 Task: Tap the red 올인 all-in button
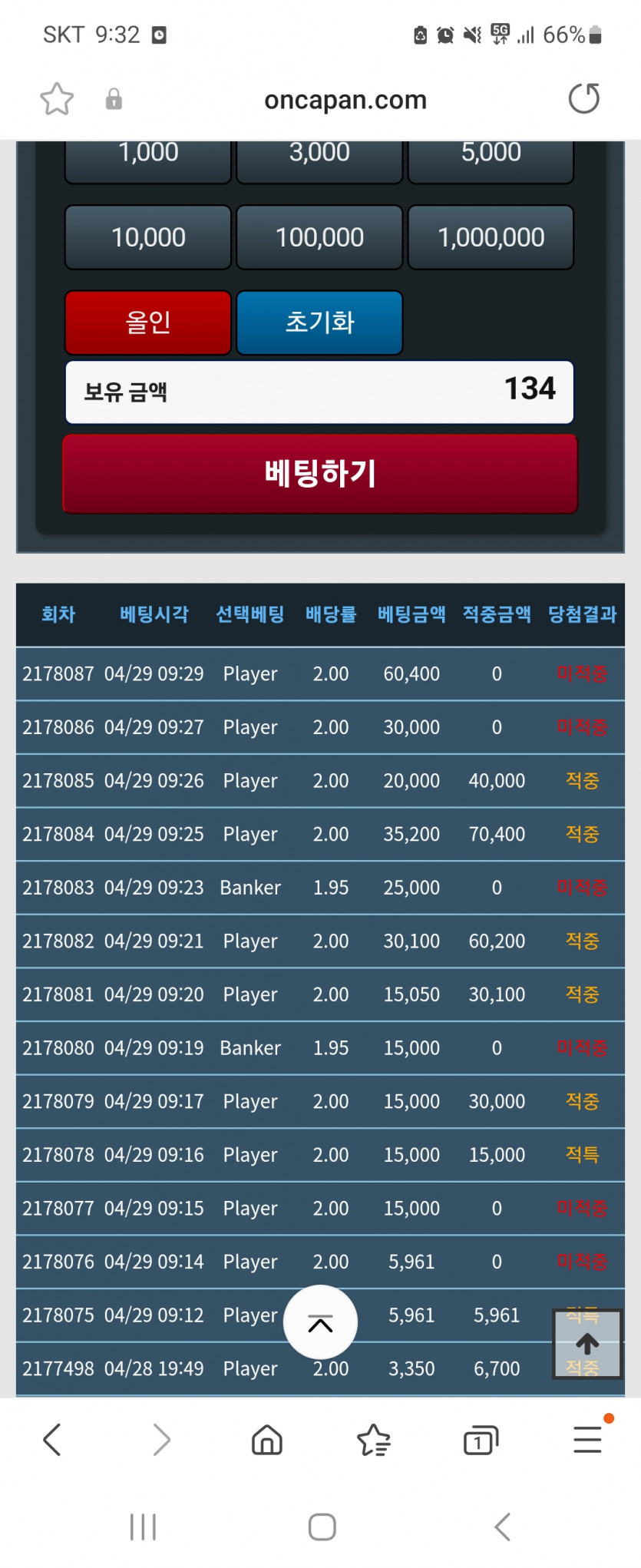(148, 323)
